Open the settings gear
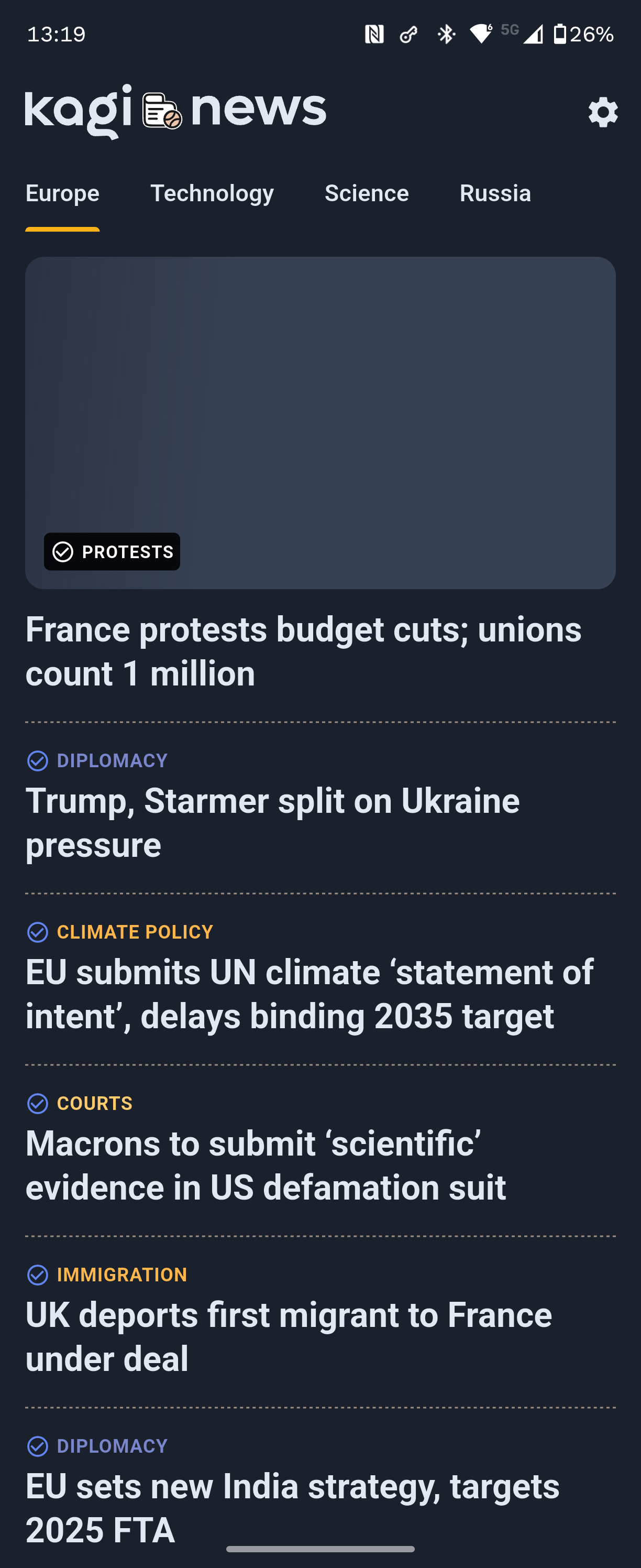Image resolution: width=641 pixels, height=1568 pixels. [603, 112]
